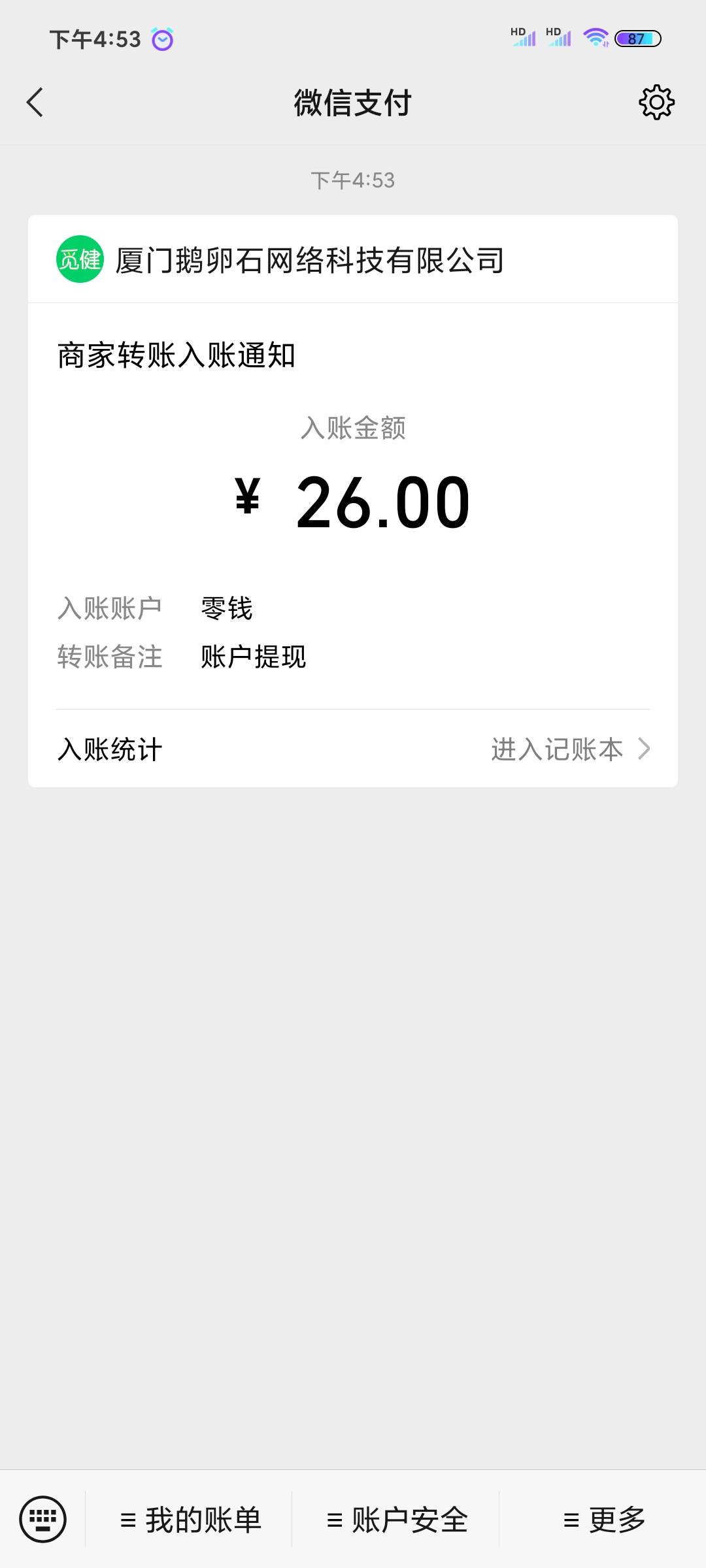Expand 进入记账本 via its chevron
This screenshot has height=1568, width=706.
click(x=646, y=748)
